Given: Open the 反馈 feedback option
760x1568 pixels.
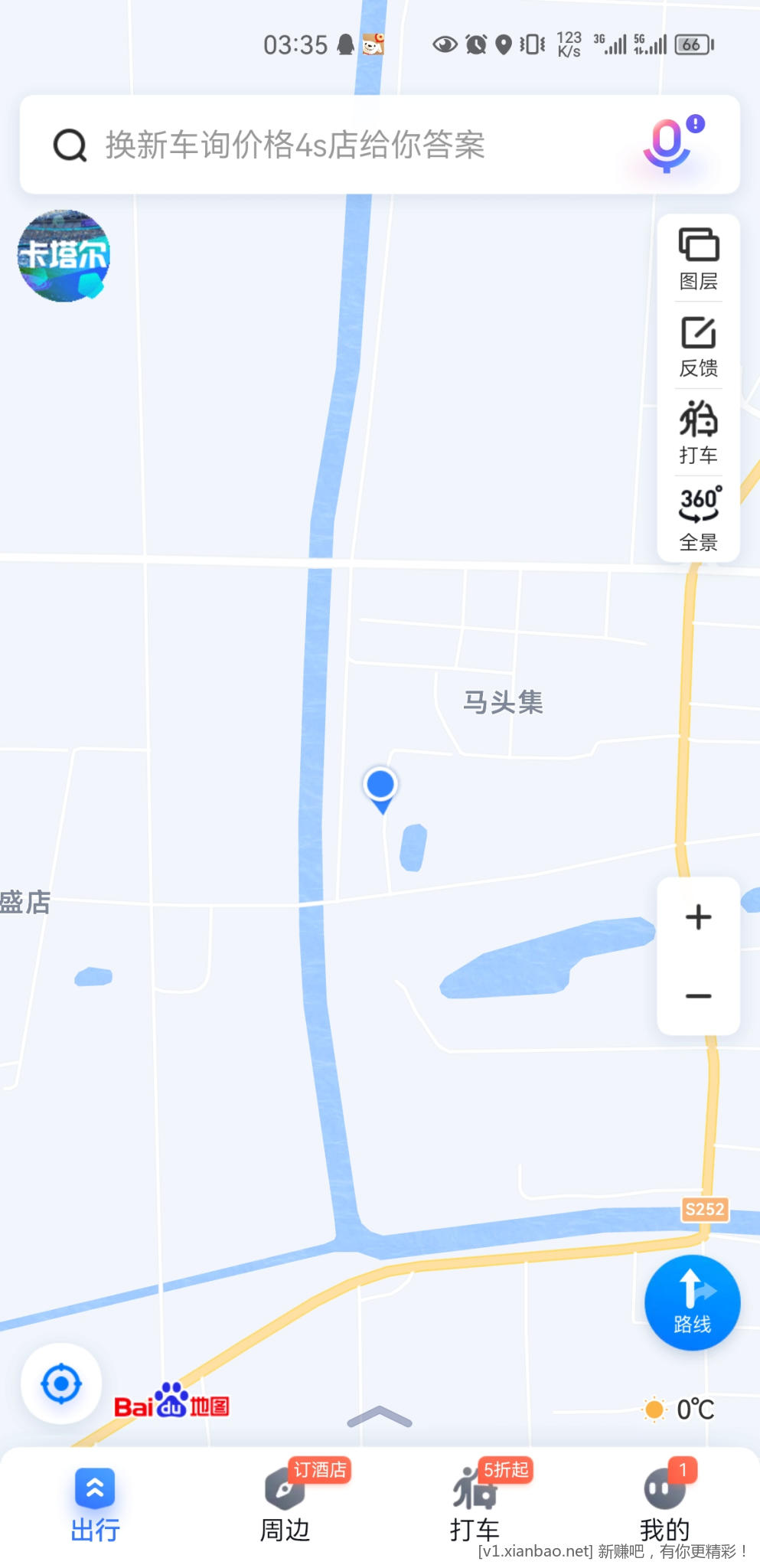Looking at the screenshot, I should (698, 346).
